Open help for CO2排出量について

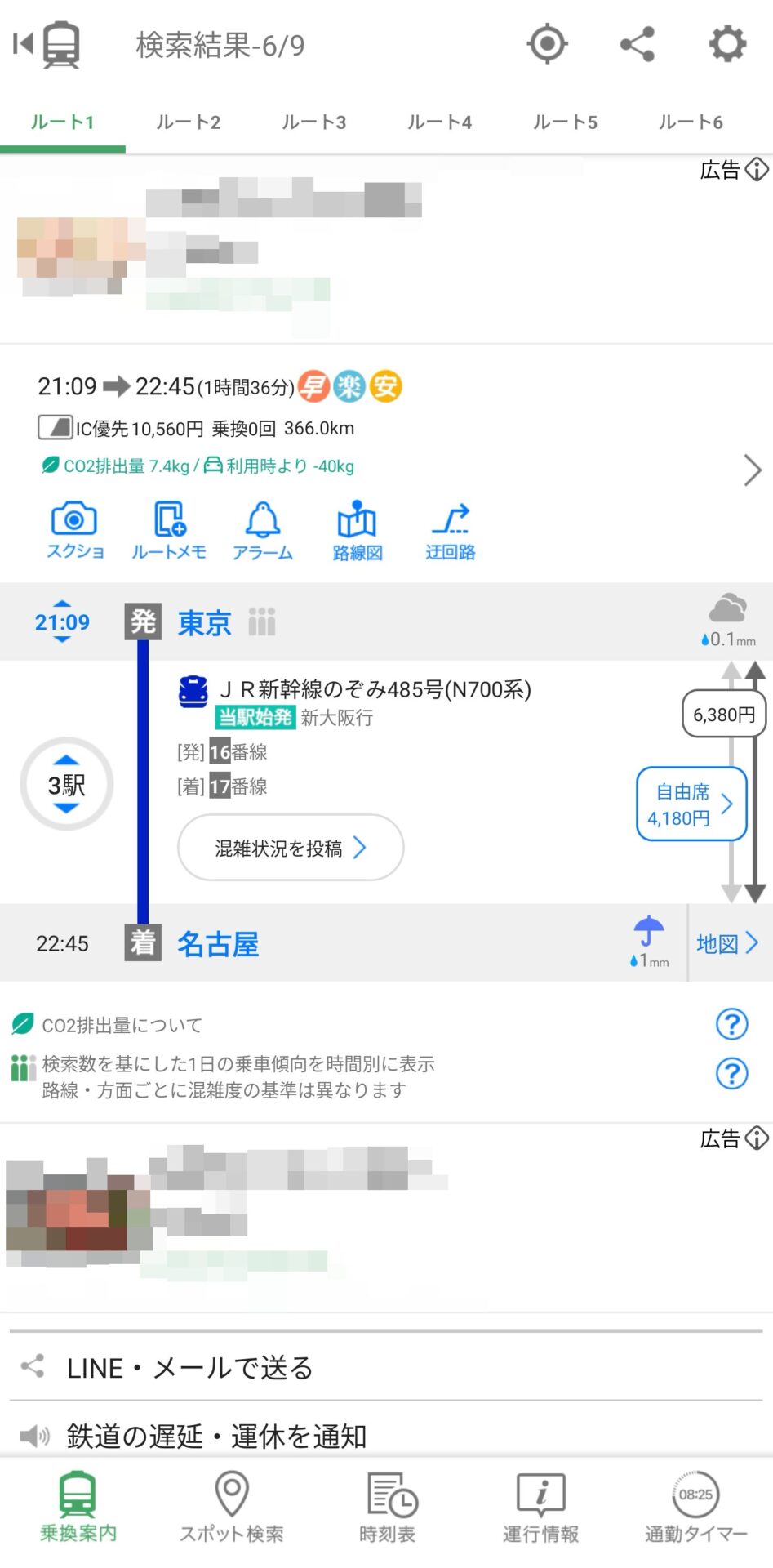point(731,1023)
